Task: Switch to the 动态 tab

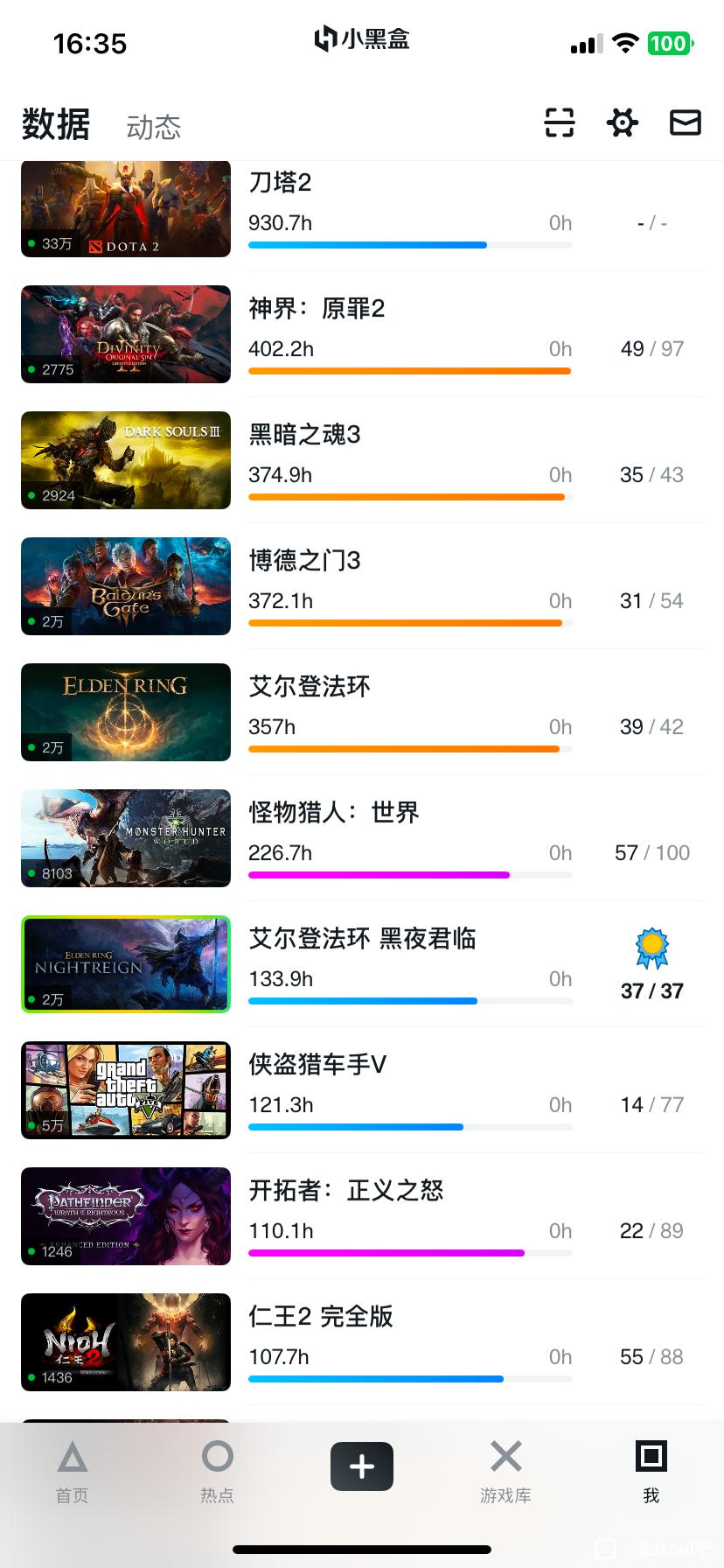Action: 153,128
